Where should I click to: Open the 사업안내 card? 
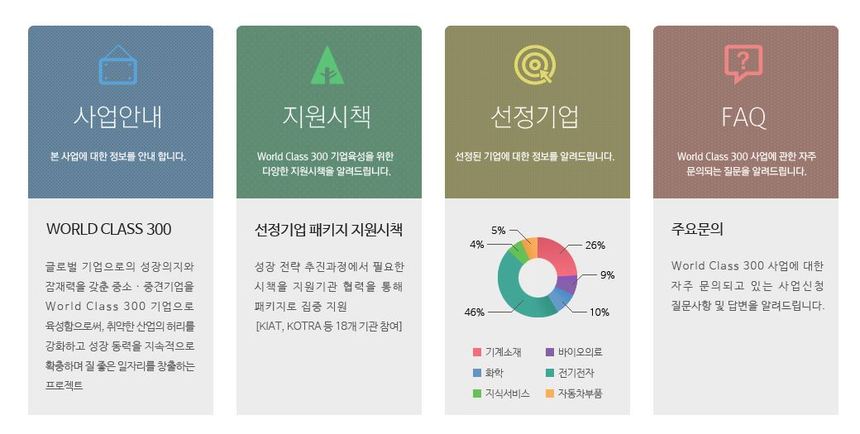click(x=119, y=116)
